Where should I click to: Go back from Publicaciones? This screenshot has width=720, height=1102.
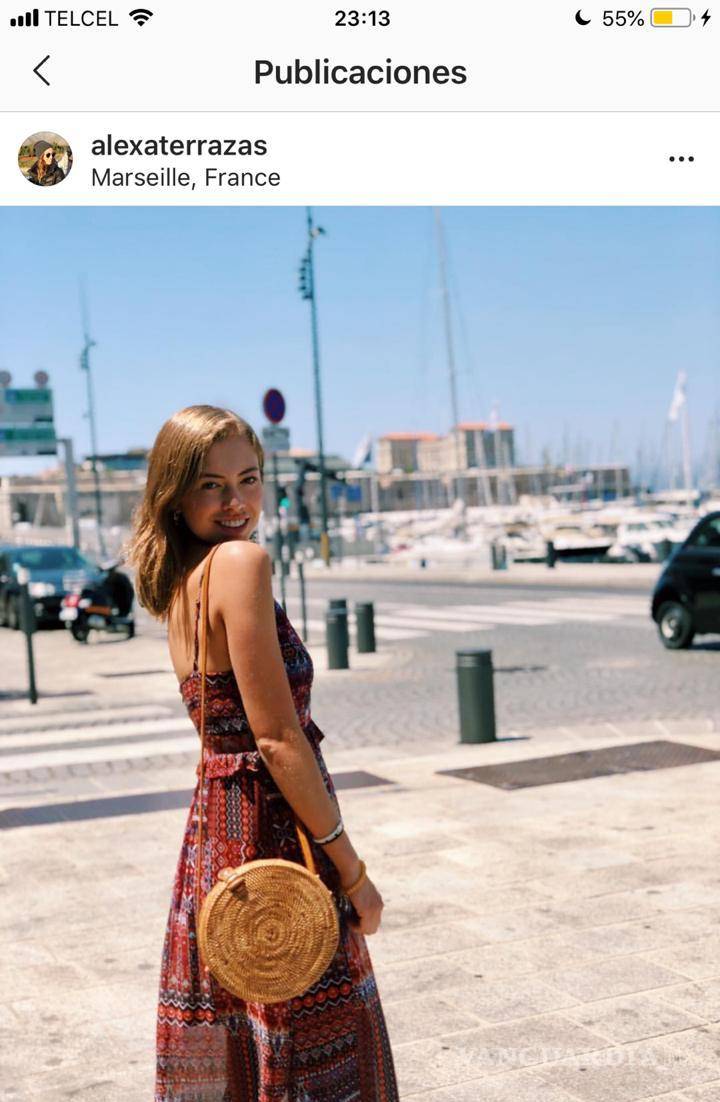coord(41,71)
